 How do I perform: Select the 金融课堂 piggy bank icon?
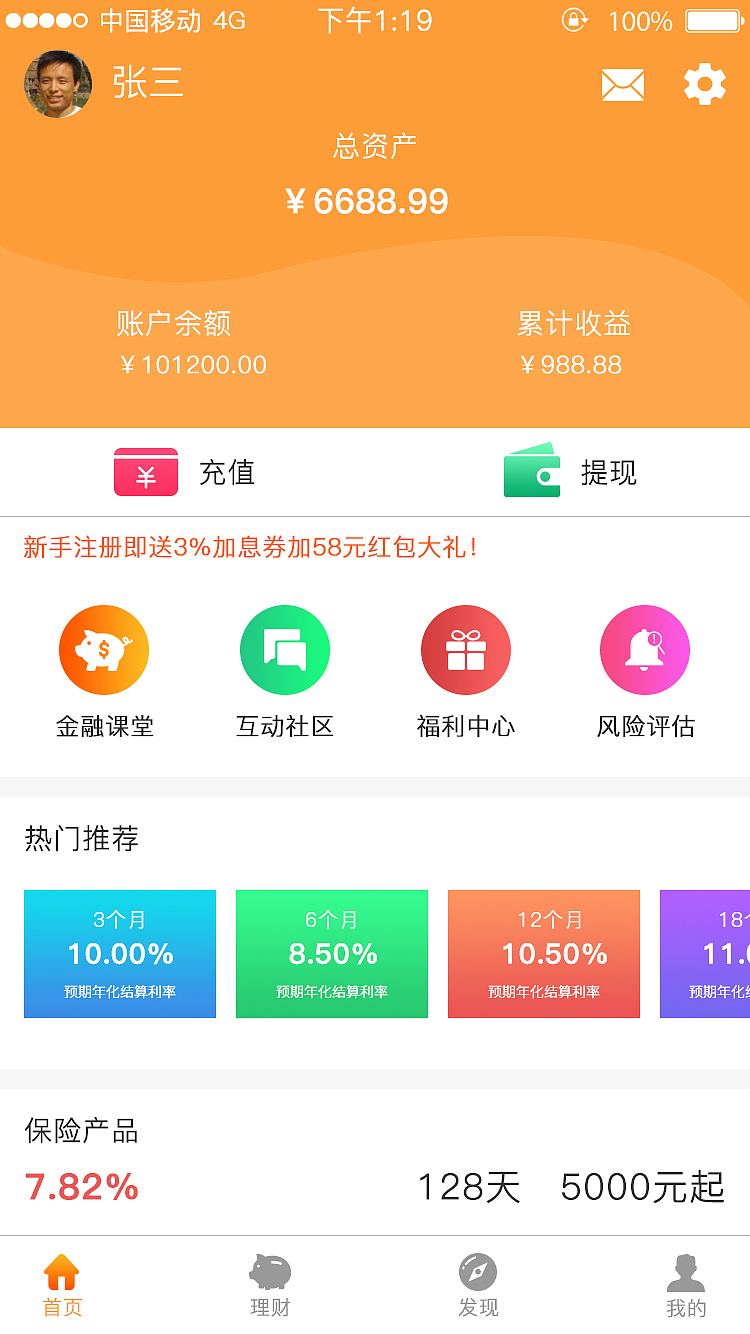[x=104, y=649]
